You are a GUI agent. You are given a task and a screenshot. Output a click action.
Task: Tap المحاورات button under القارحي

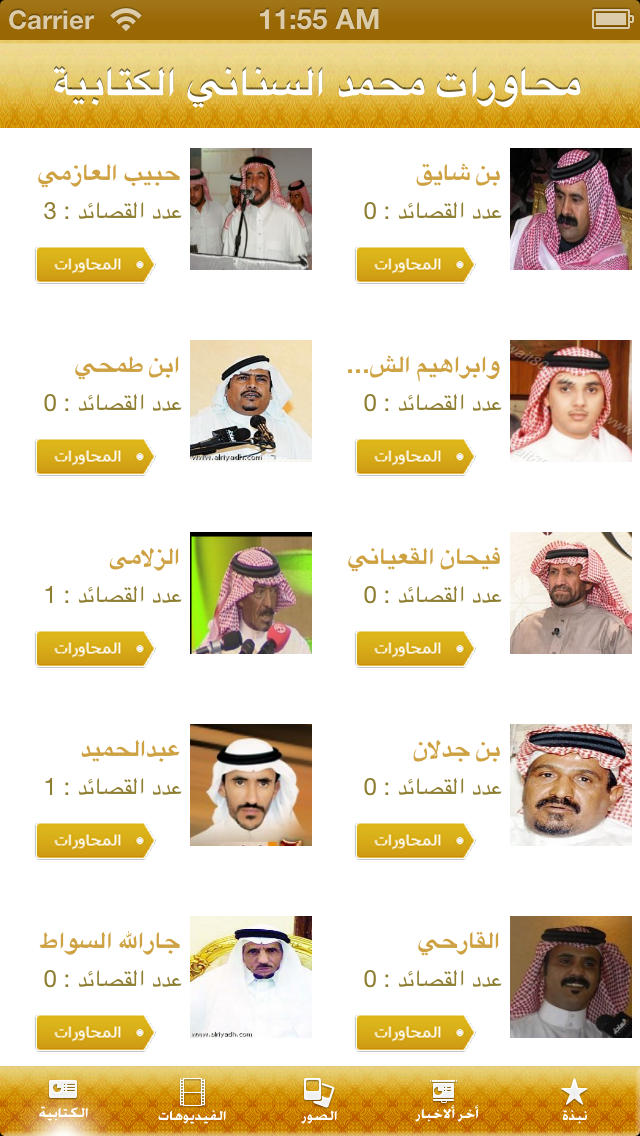point(415,1033)
